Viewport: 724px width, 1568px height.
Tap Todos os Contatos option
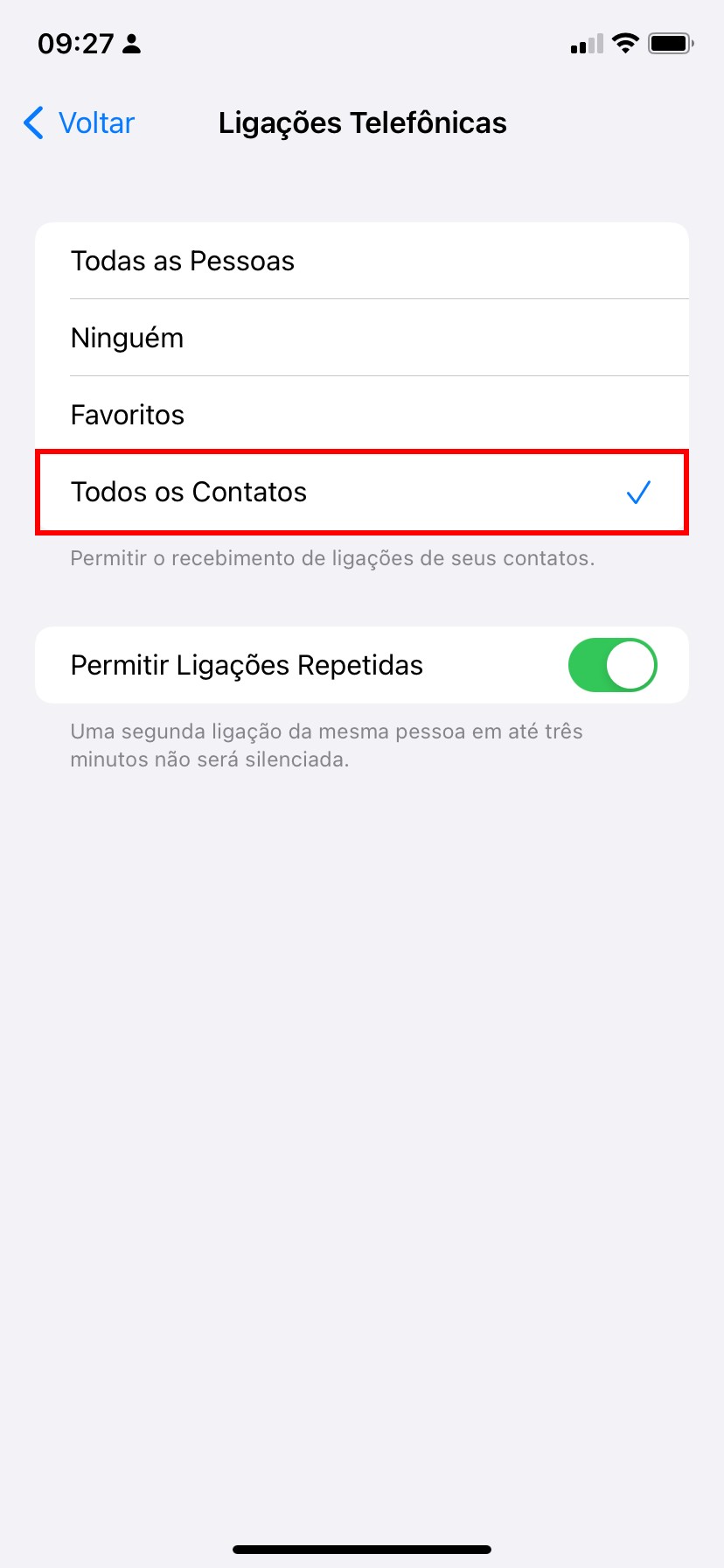361,492
